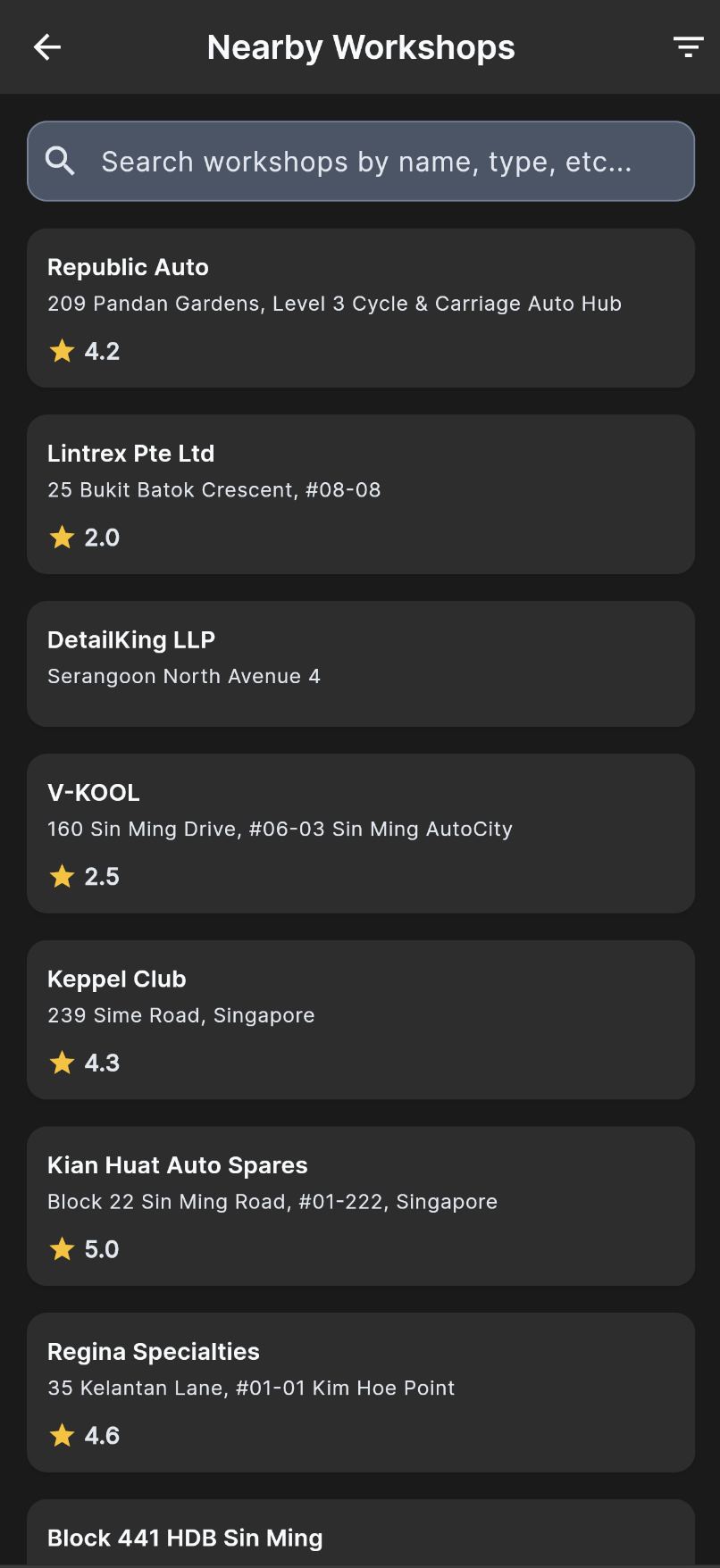Select the Republic Auto workshop card
This screenshot has height=1568, width=720.
pos(360,309)
